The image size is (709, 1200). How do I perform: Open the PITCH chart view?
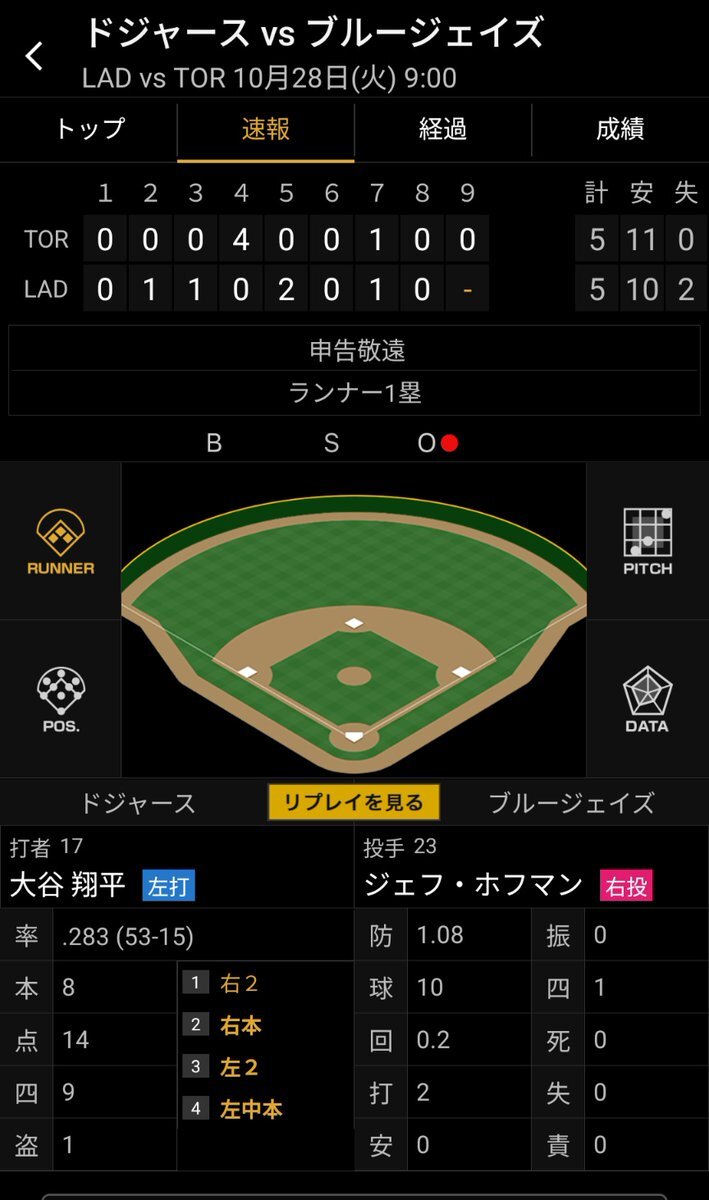point(647,541)
